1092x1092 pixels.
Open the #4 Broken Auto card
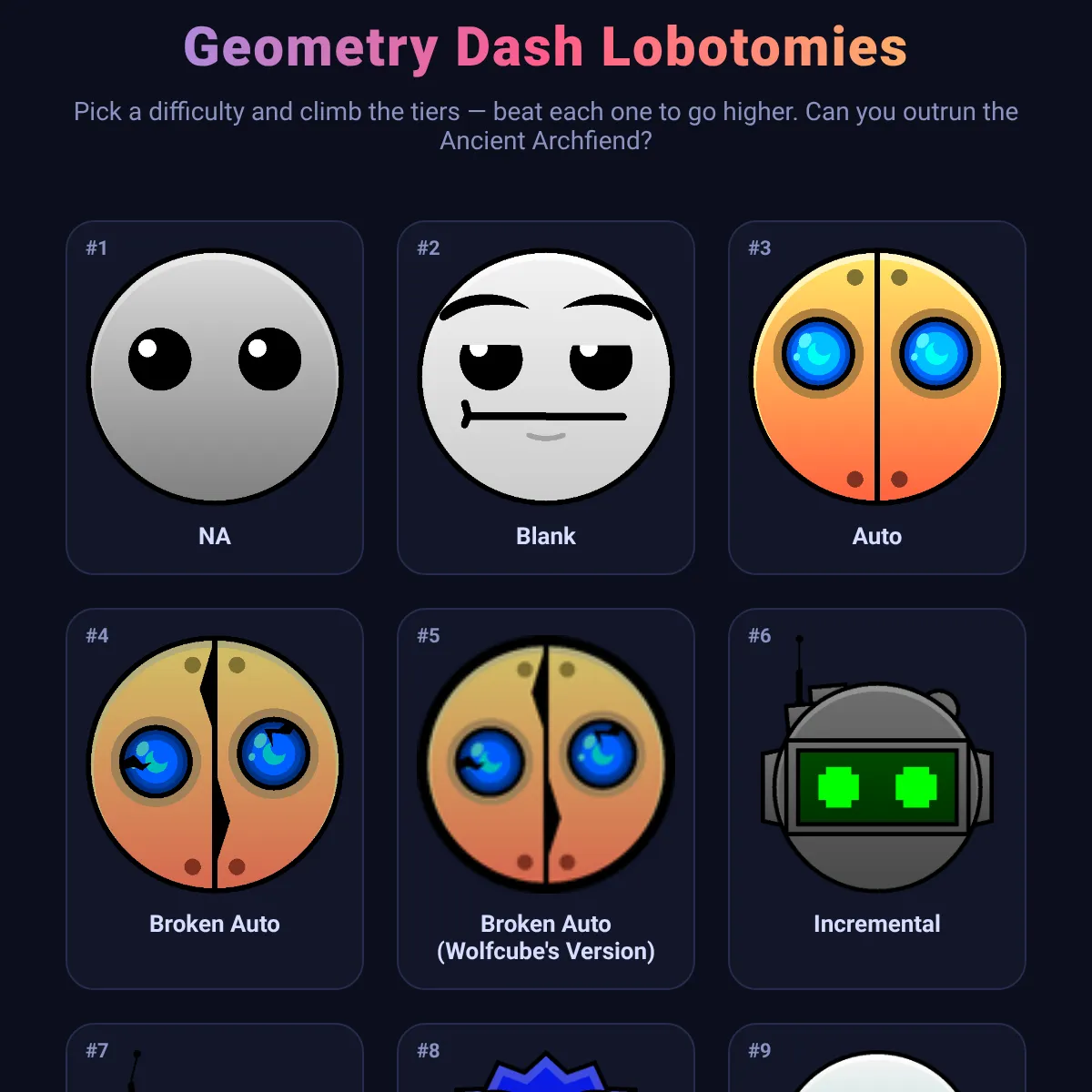pyautogui.click(x=215, y=799)
